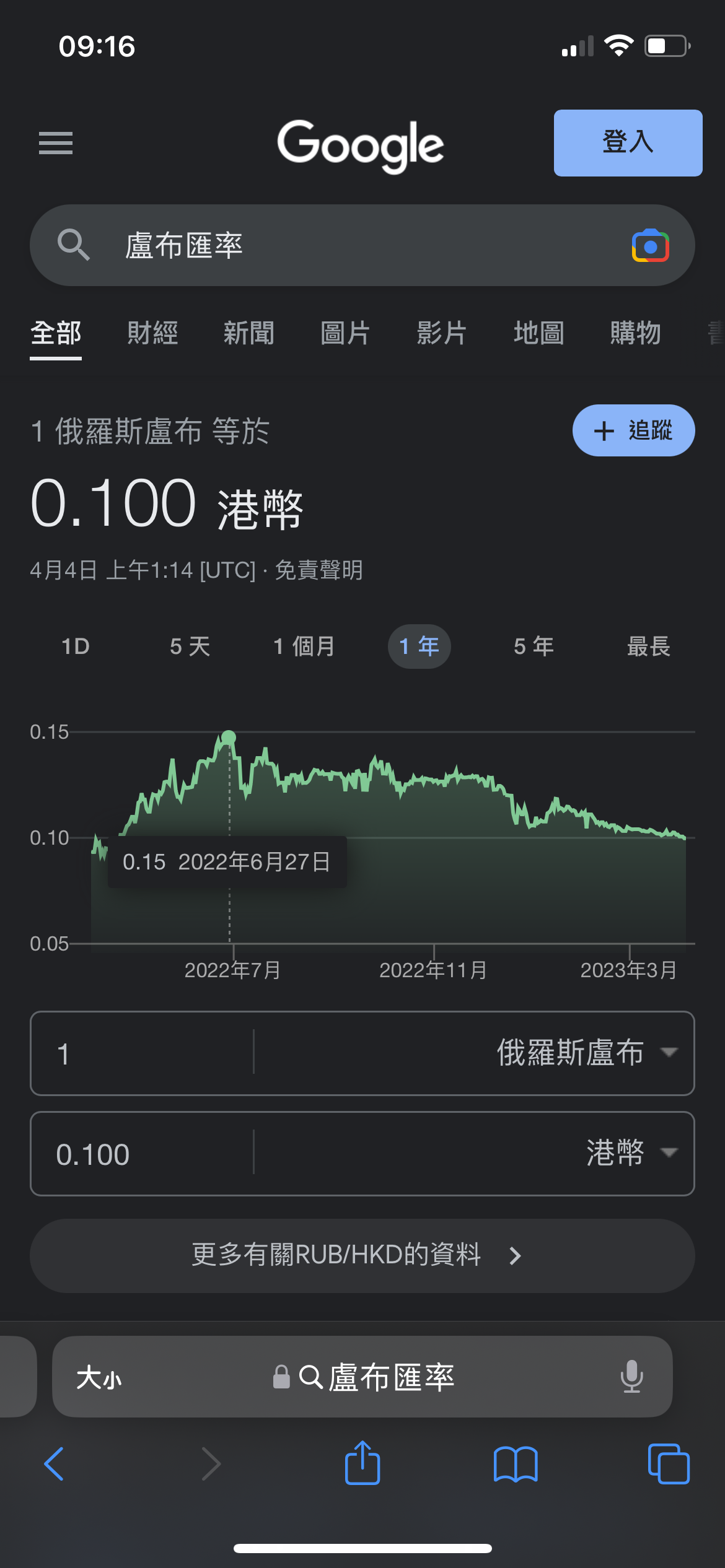Switch to the 財經 tab

click(x=153, y=333)
